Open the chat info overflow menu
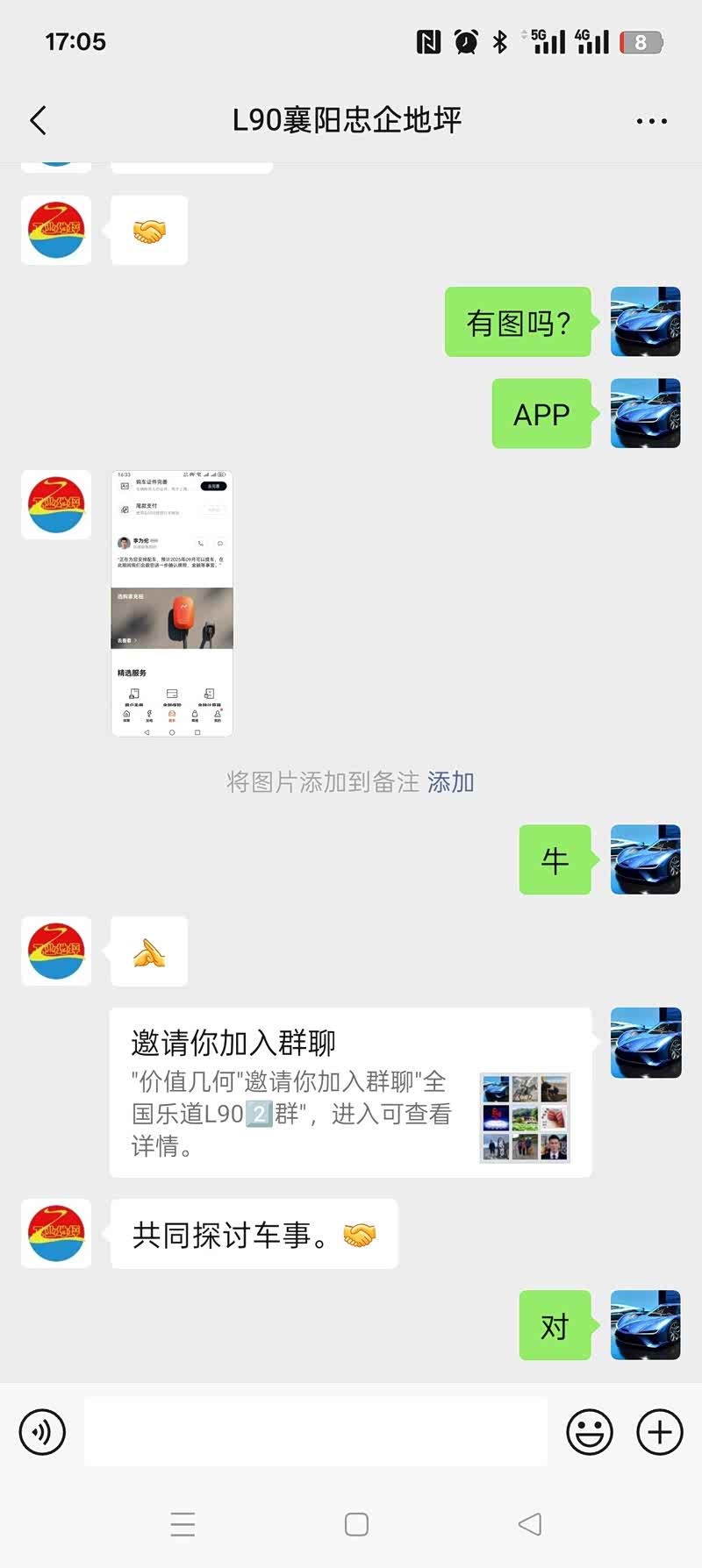The height and width of the screenshot is (1568, 702). point(651,121)
